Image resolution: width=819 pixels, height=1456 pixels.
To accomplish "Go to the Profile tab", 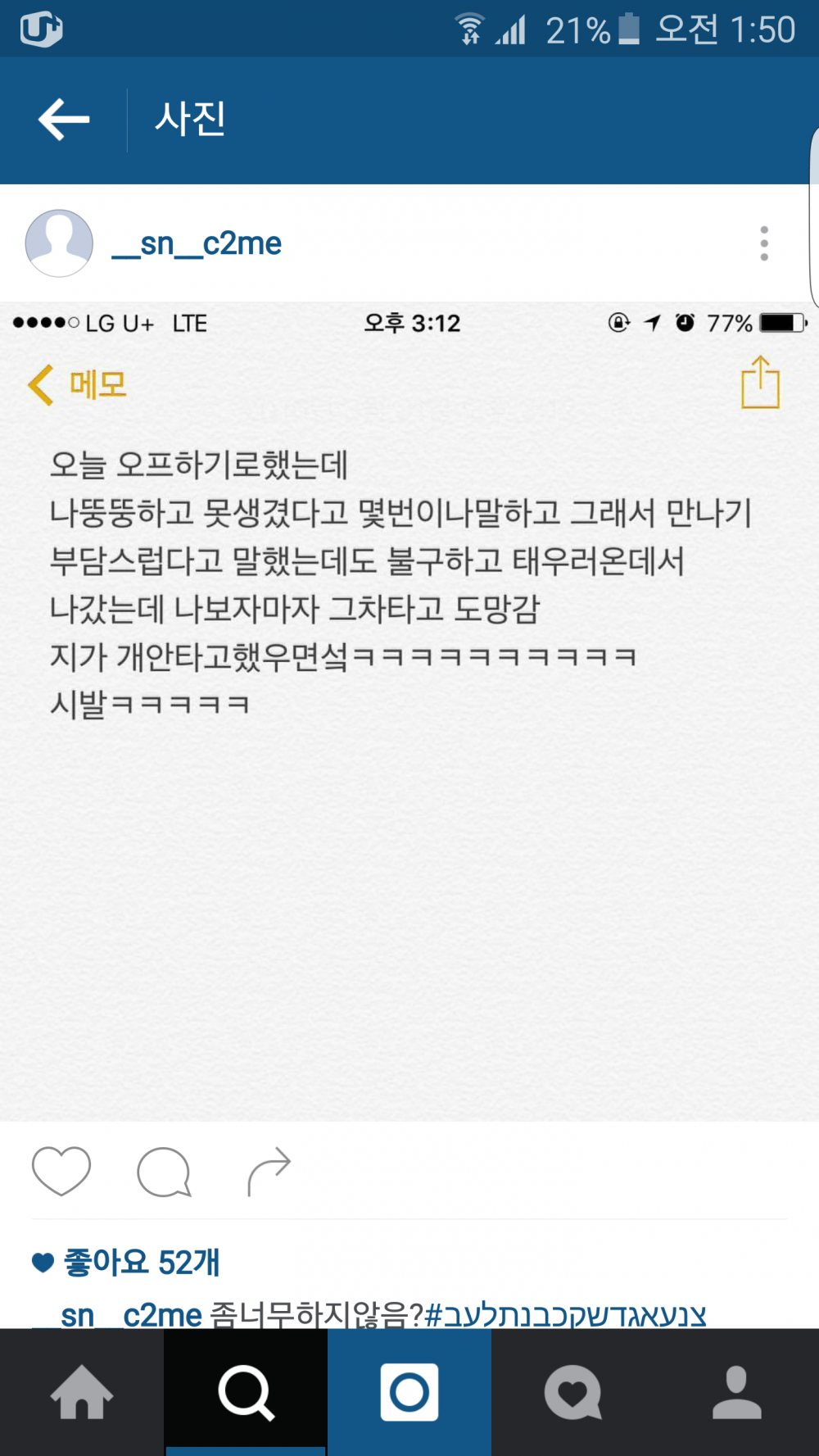I will [737, 1392].
